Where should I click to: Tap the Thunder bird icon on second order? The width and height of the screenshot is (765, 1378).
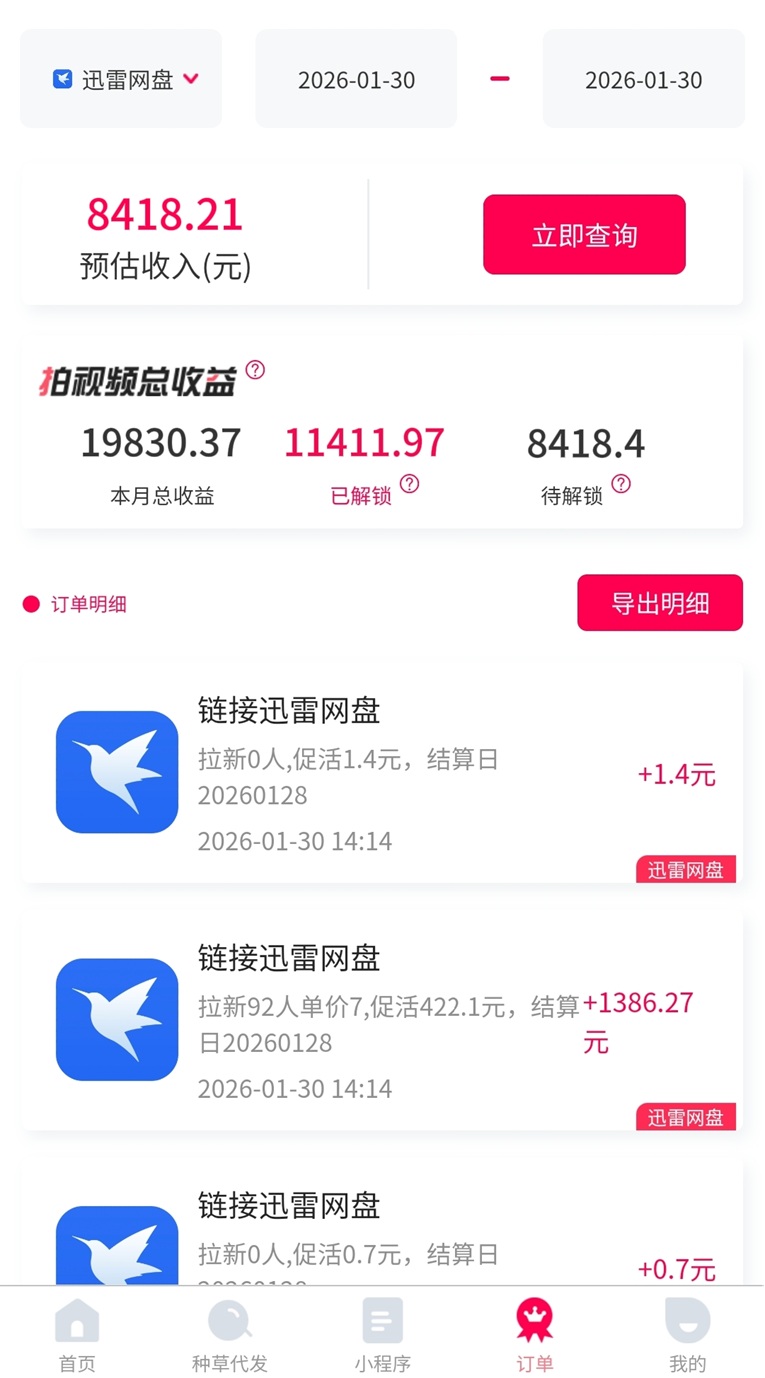pos(117,1019)
